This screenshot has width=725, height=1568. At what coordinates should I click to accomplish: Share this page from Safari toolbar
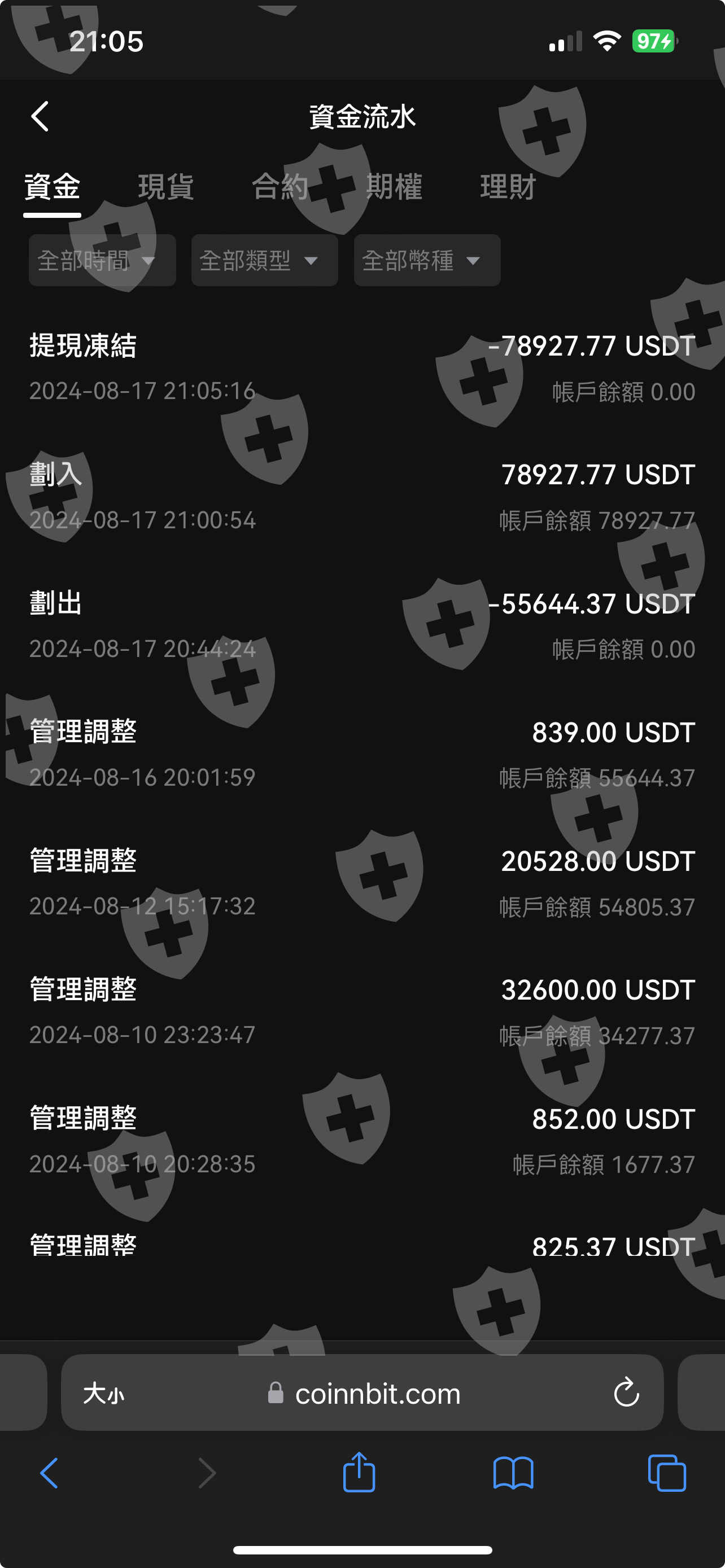359,1472
